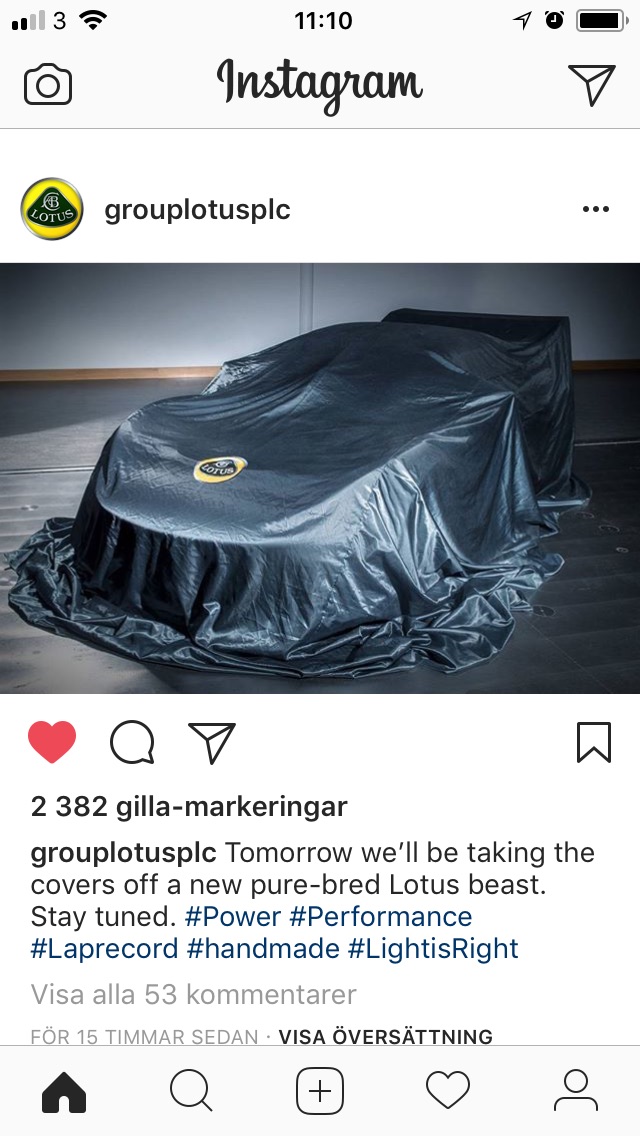
Task: Unlike the post with the red heart
Action: (52, 743)
